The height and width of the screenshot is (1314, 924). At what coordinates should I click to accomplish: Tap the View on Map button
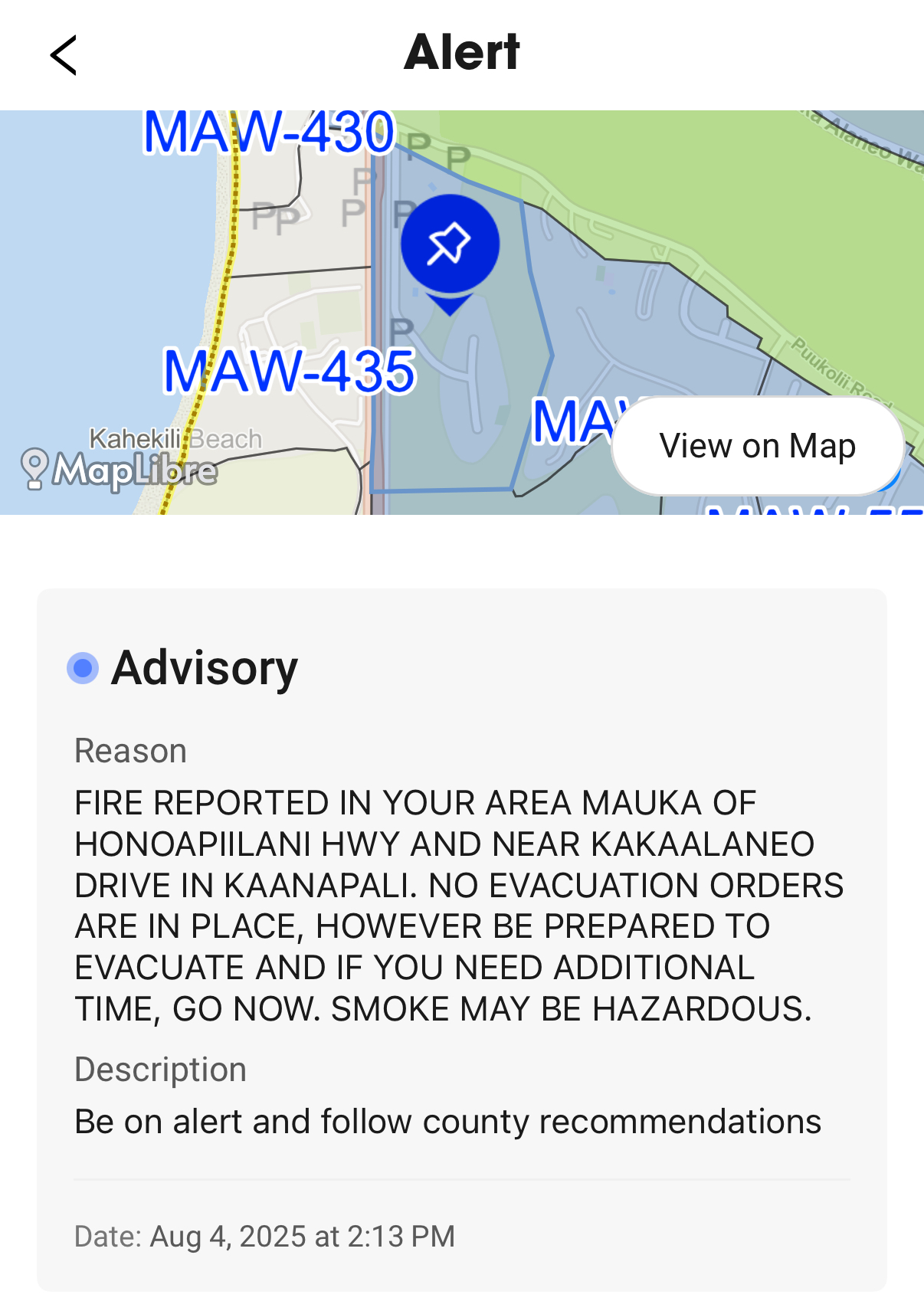(757, 446)
